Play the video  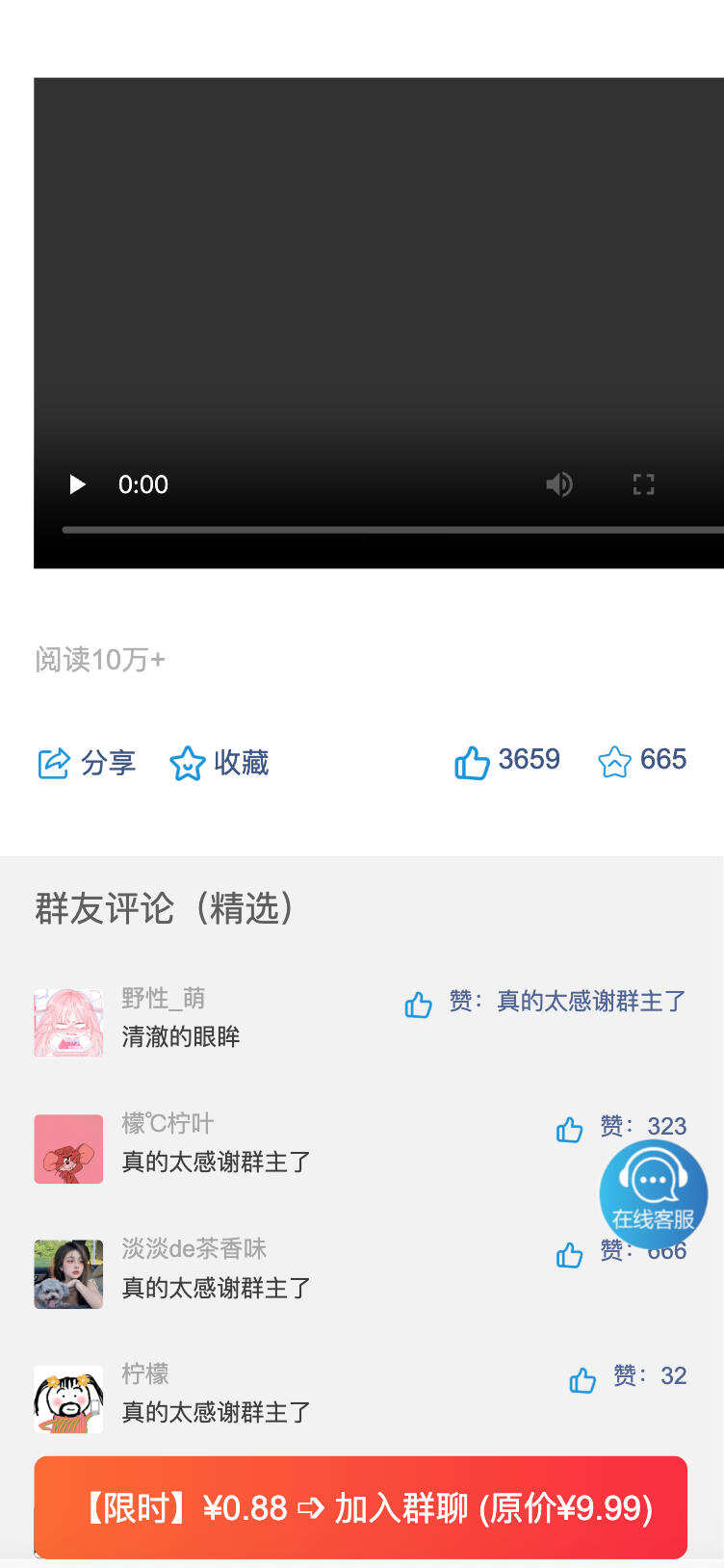(x=76, y=484)
